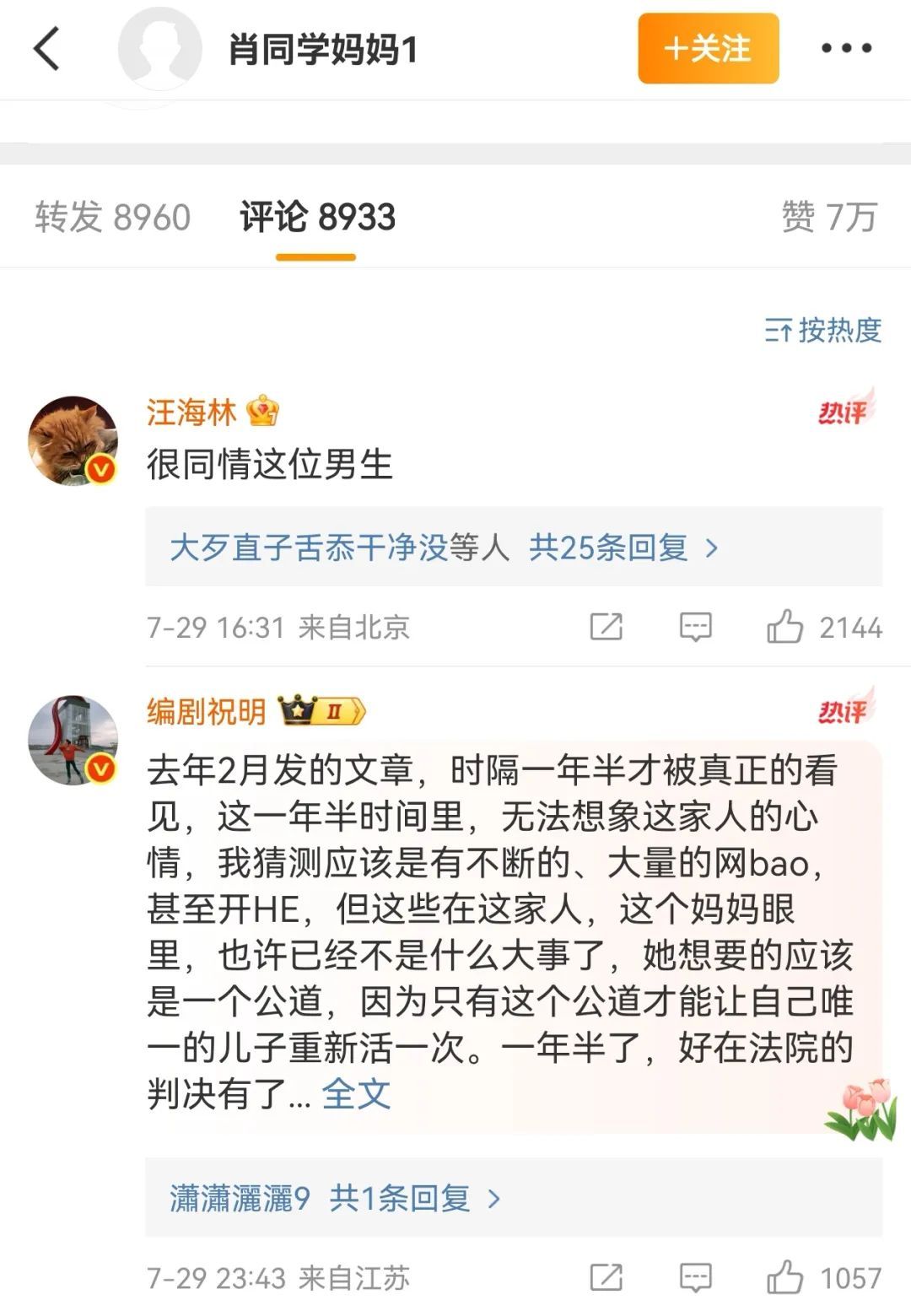Like 编剧祝明's comment with 1057 likes

(x=784, y=1277)
